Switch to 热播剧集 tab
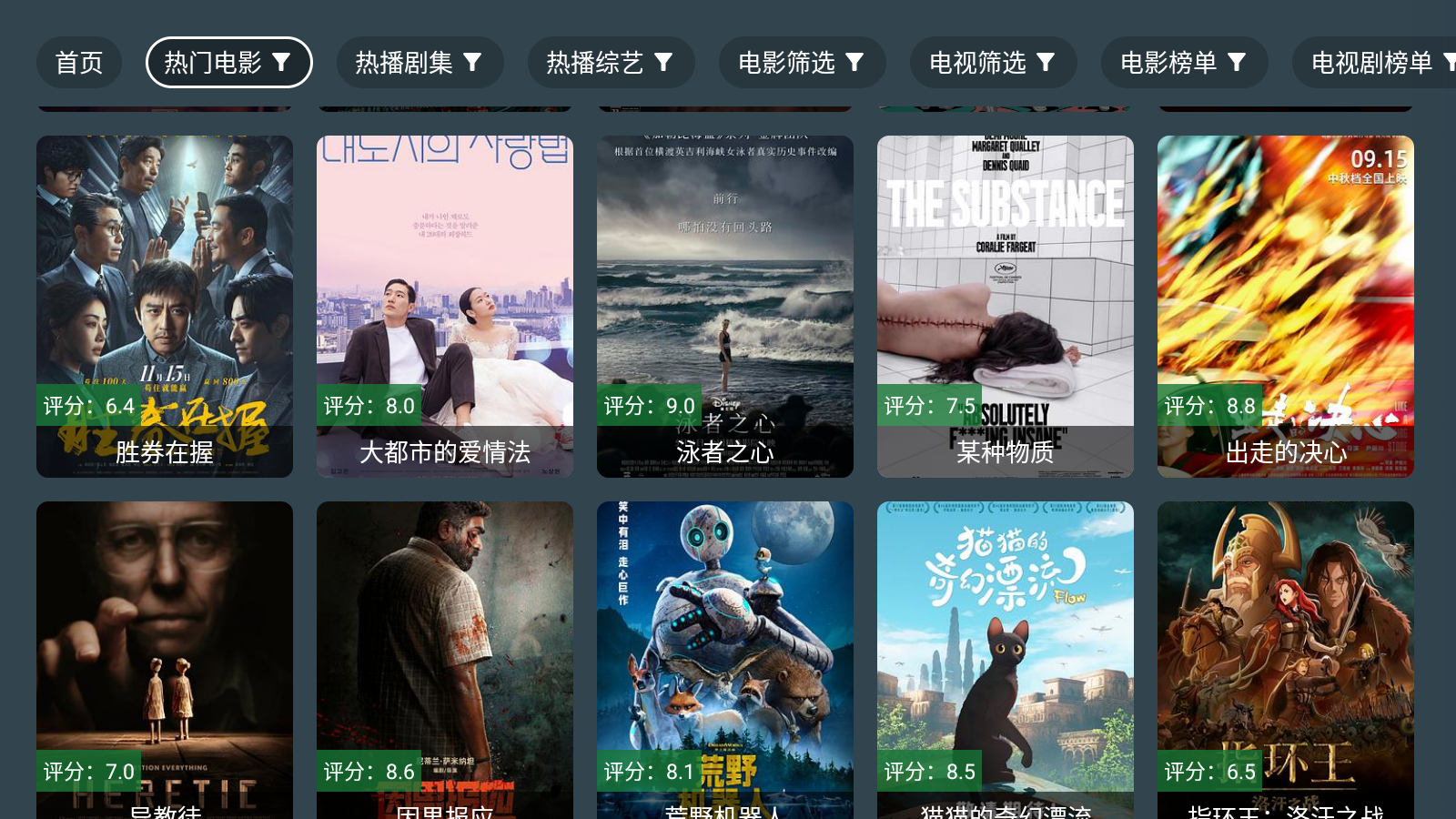 click(x=420, y=63)
